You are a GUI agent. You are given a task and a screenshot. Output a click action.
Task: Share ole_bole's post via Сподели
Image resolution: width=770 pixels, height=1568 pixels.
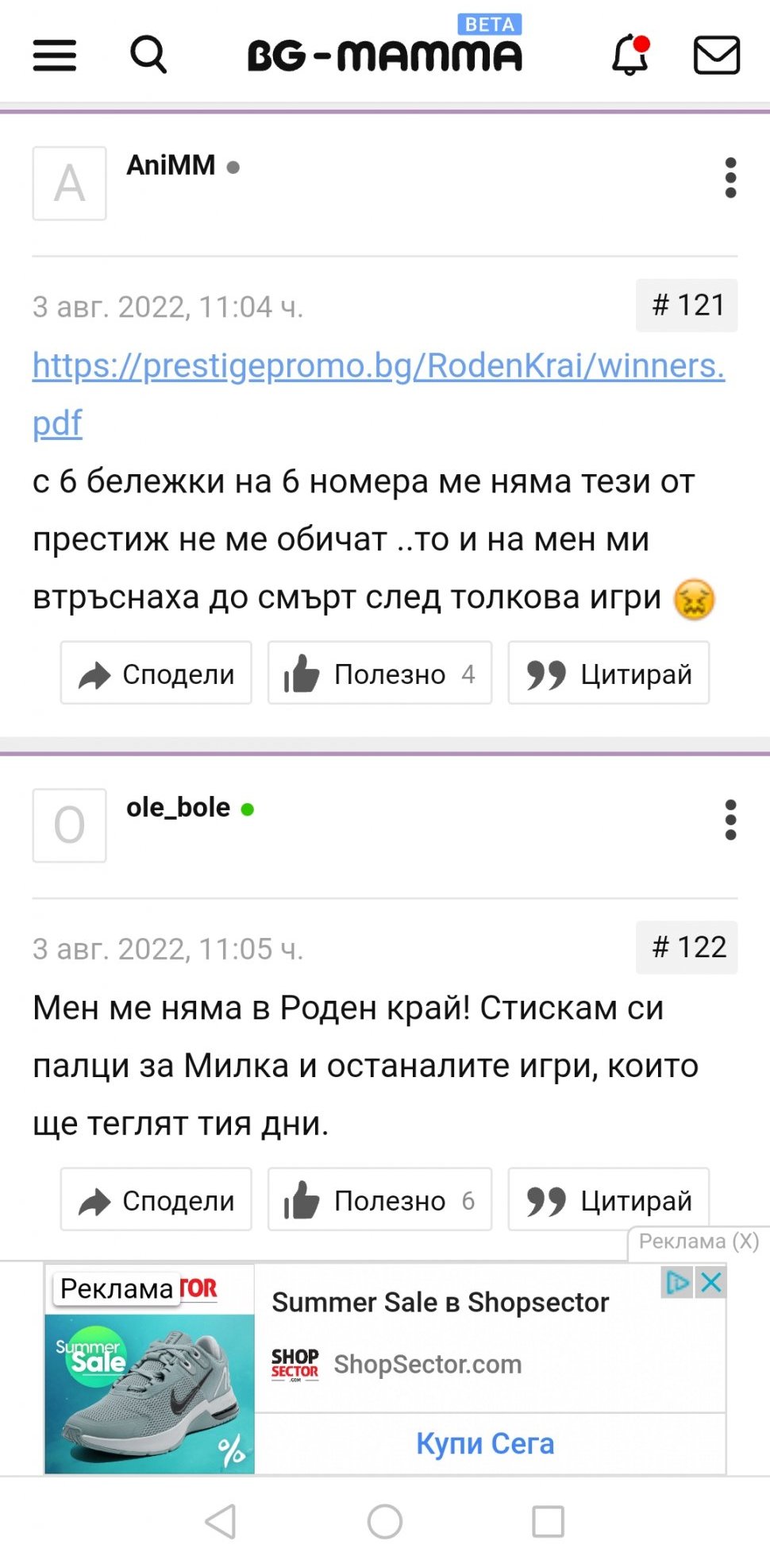pyautogui.click(x=156, y=1200)
